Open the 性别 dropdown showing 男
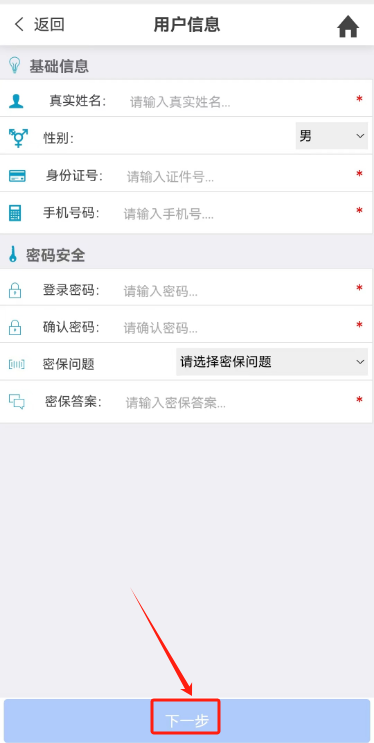The width and height of the screenshot is (374, 743). click(x=332, y=136)
